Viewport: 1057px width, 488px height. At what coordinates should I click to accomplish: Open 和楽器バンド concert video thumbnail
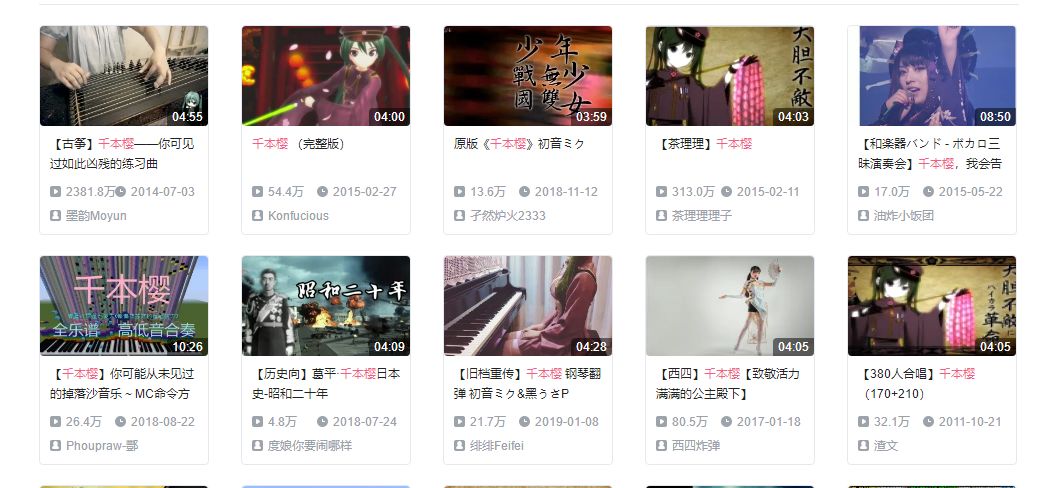tap(931, 76)
